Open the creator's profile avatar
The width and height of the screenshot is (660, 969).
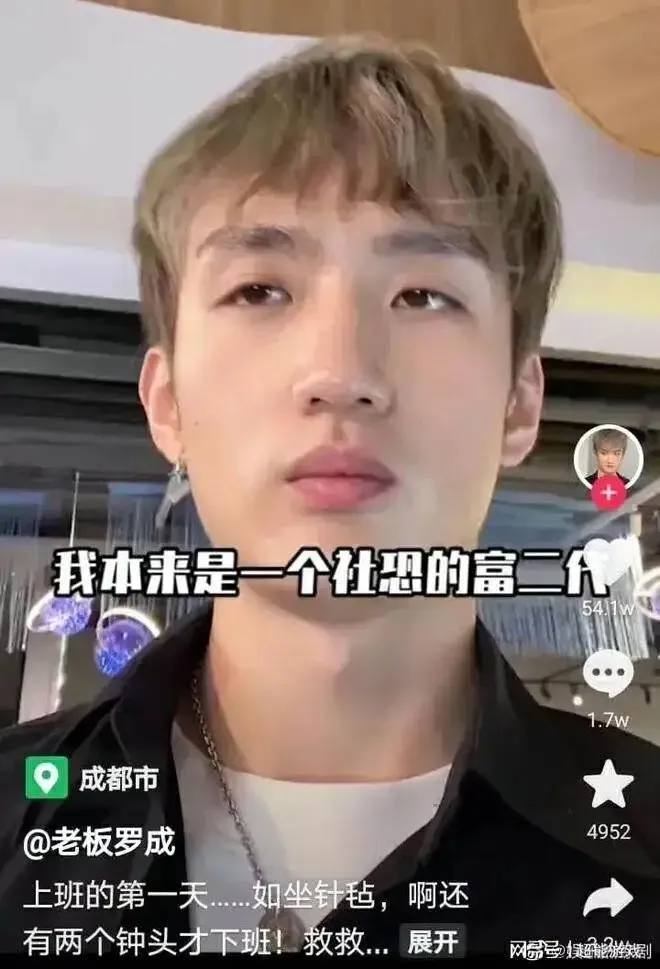(606, 455)
